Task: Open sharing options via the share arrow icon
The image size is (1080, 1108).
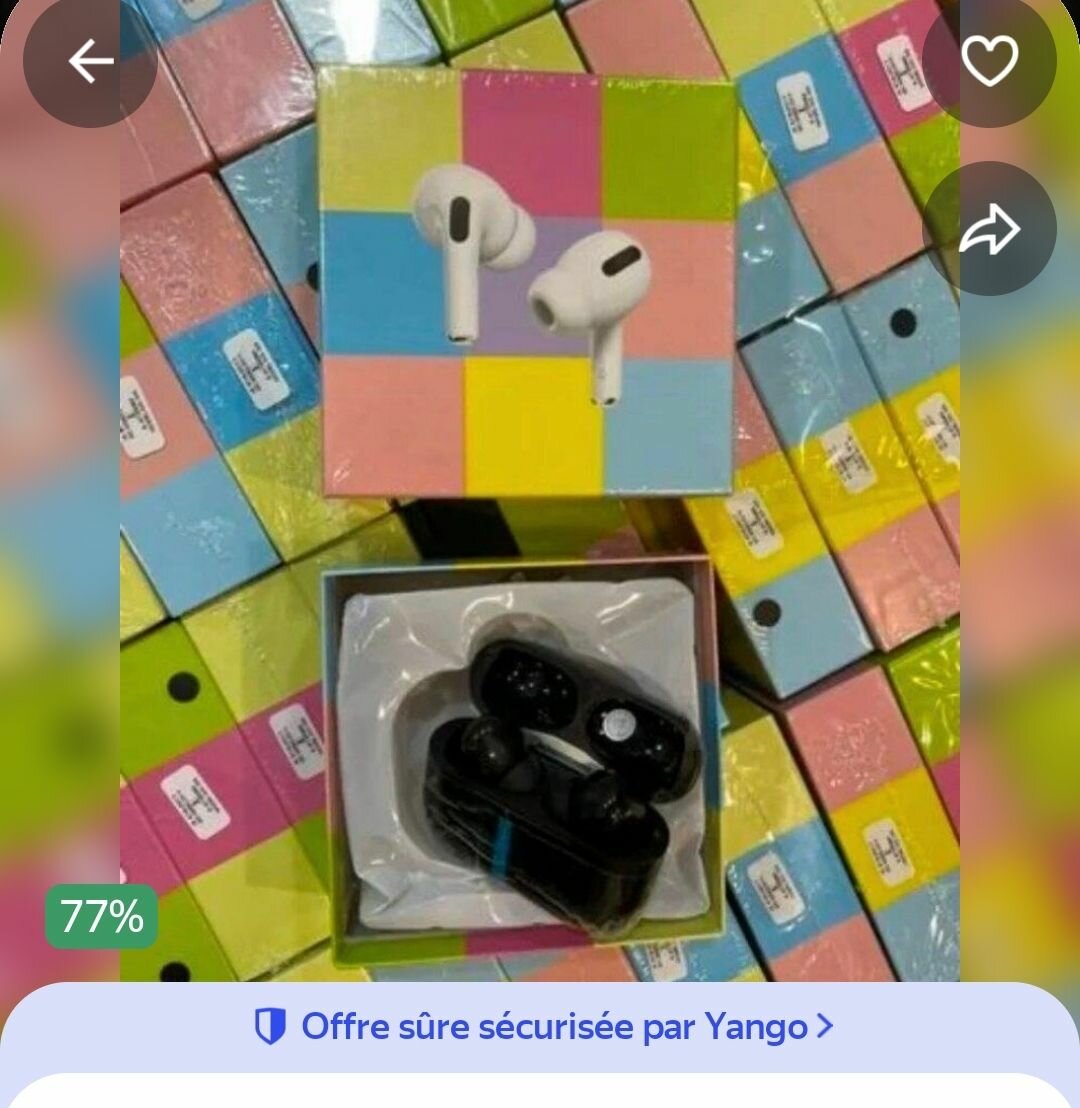Action: pyautogui.click(x=992, y=228)
